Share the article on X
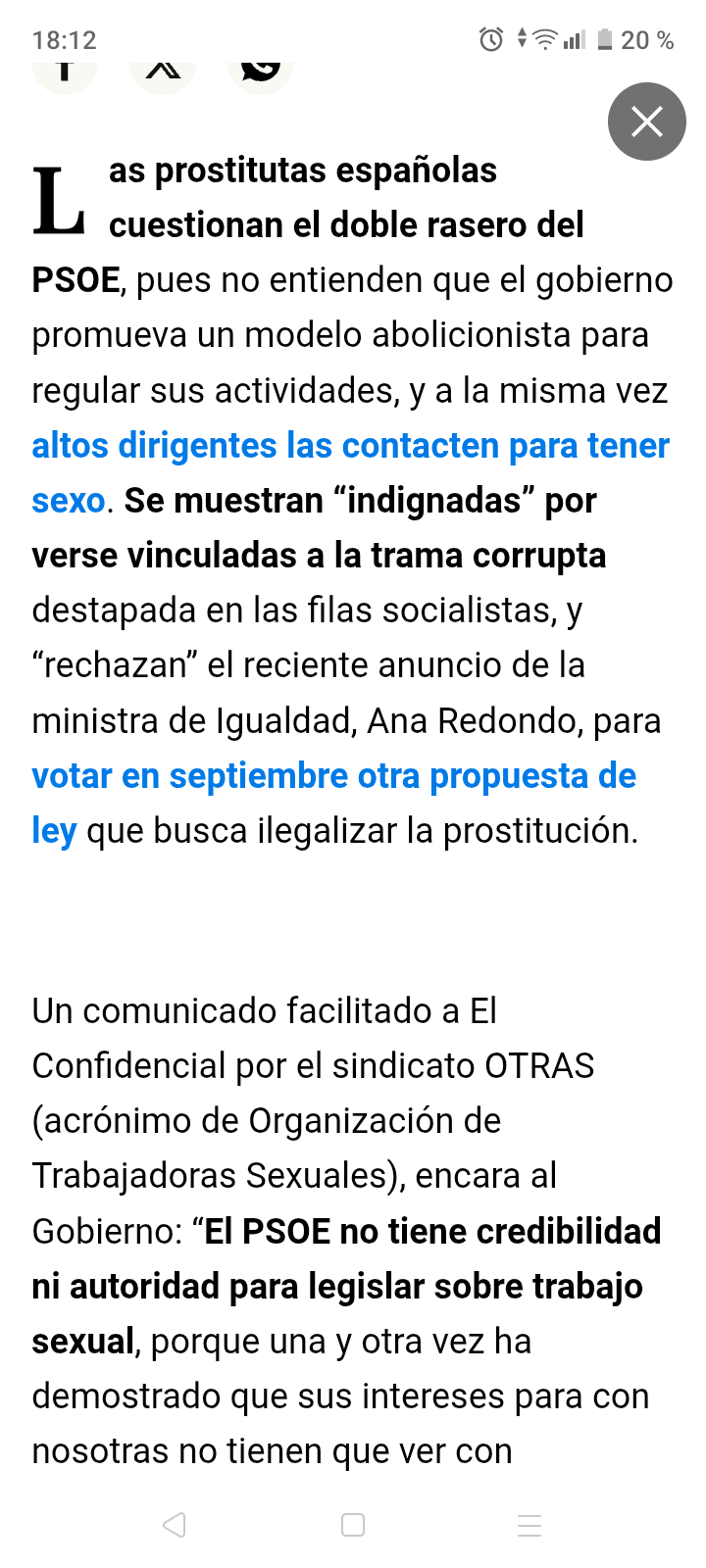 tap(163, 71)
